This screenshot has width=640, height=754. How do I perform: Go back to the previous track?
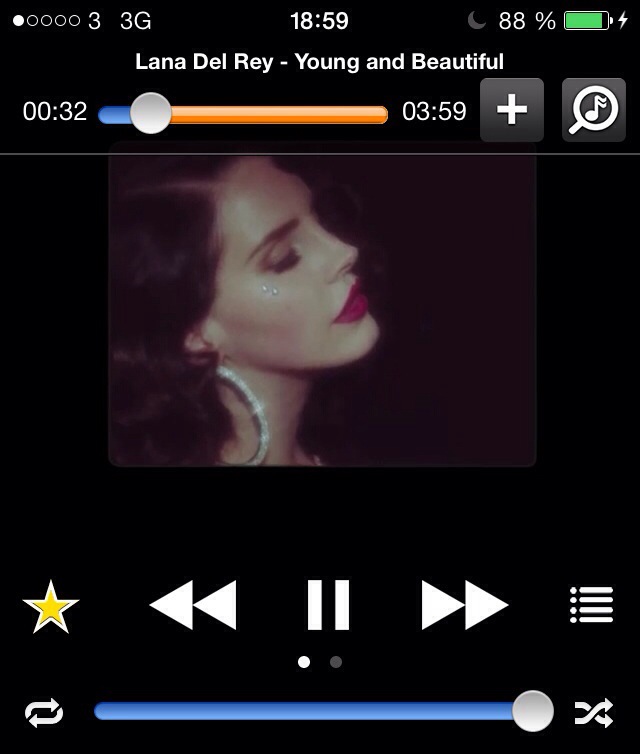coord(192,605)
